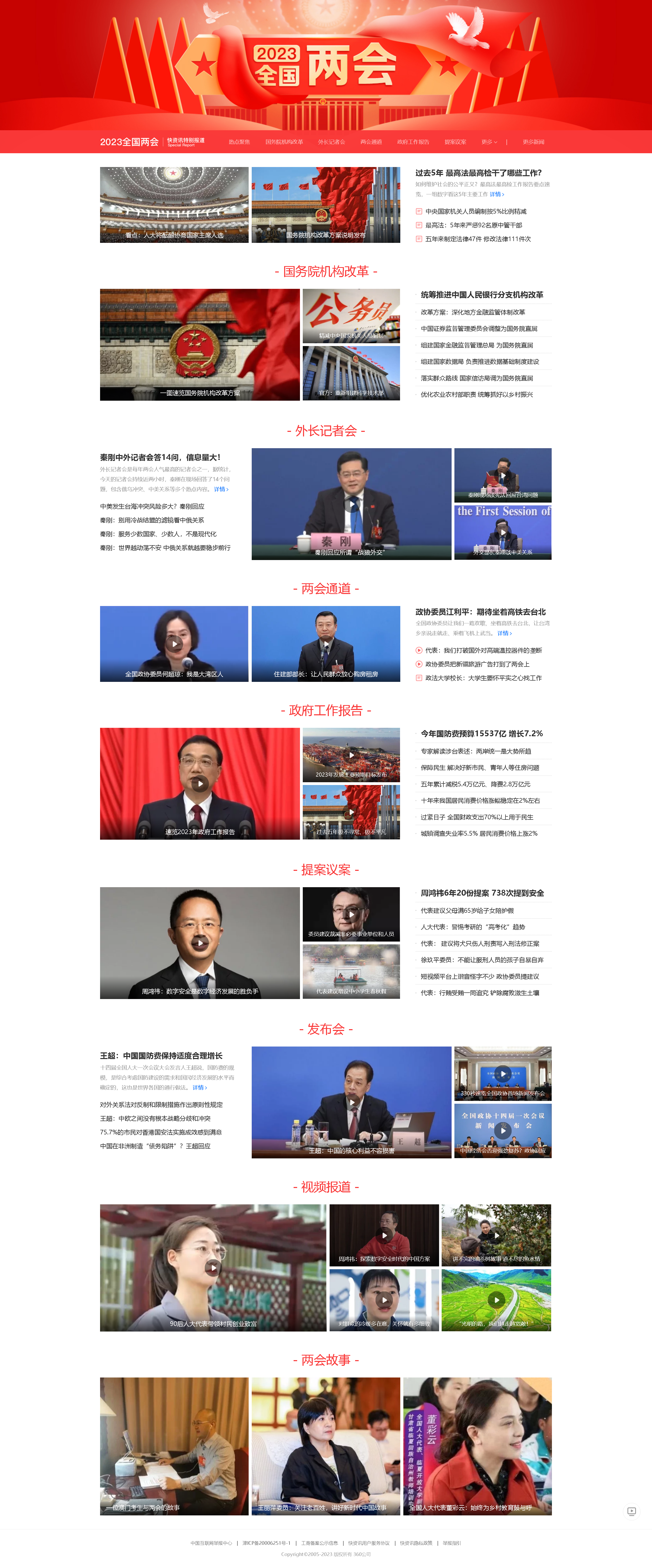This screenshot has height=1568, width=652.
Task: Play the 速览2023年政府工作报告 video
Action: (x=199, y=783)
